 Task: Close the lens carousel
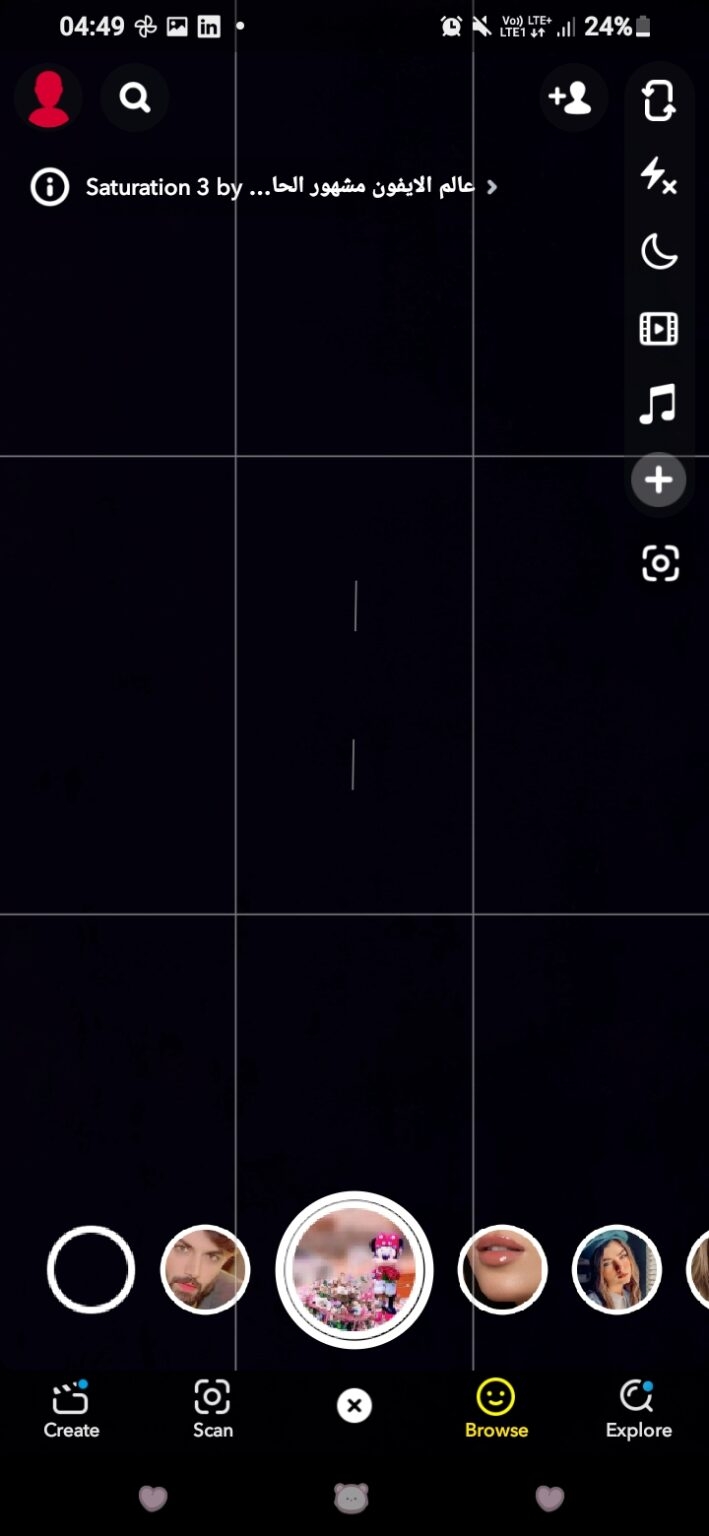click(354, 1406)
